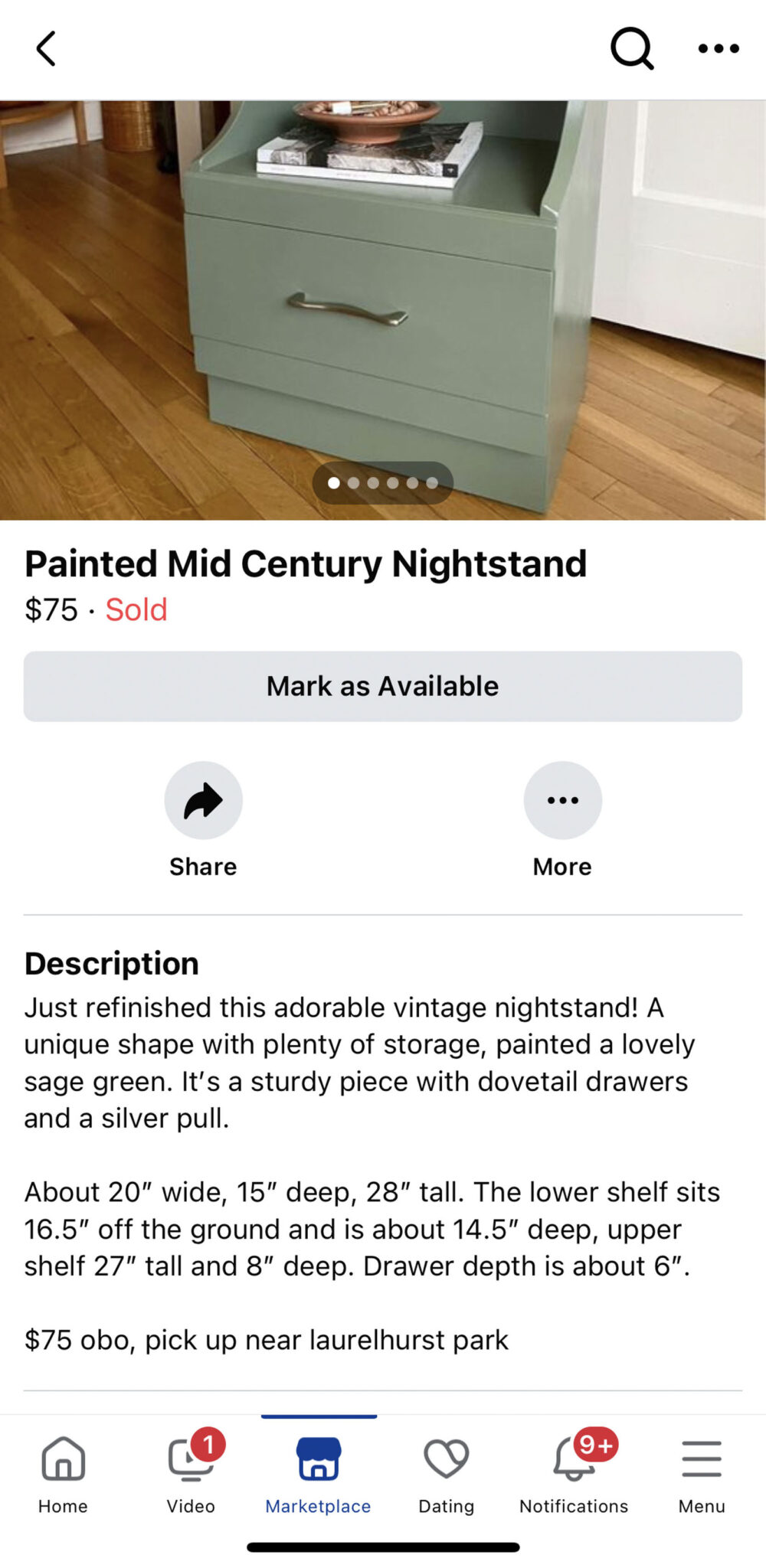Tap the Share label below its icon

pos(203,866)
